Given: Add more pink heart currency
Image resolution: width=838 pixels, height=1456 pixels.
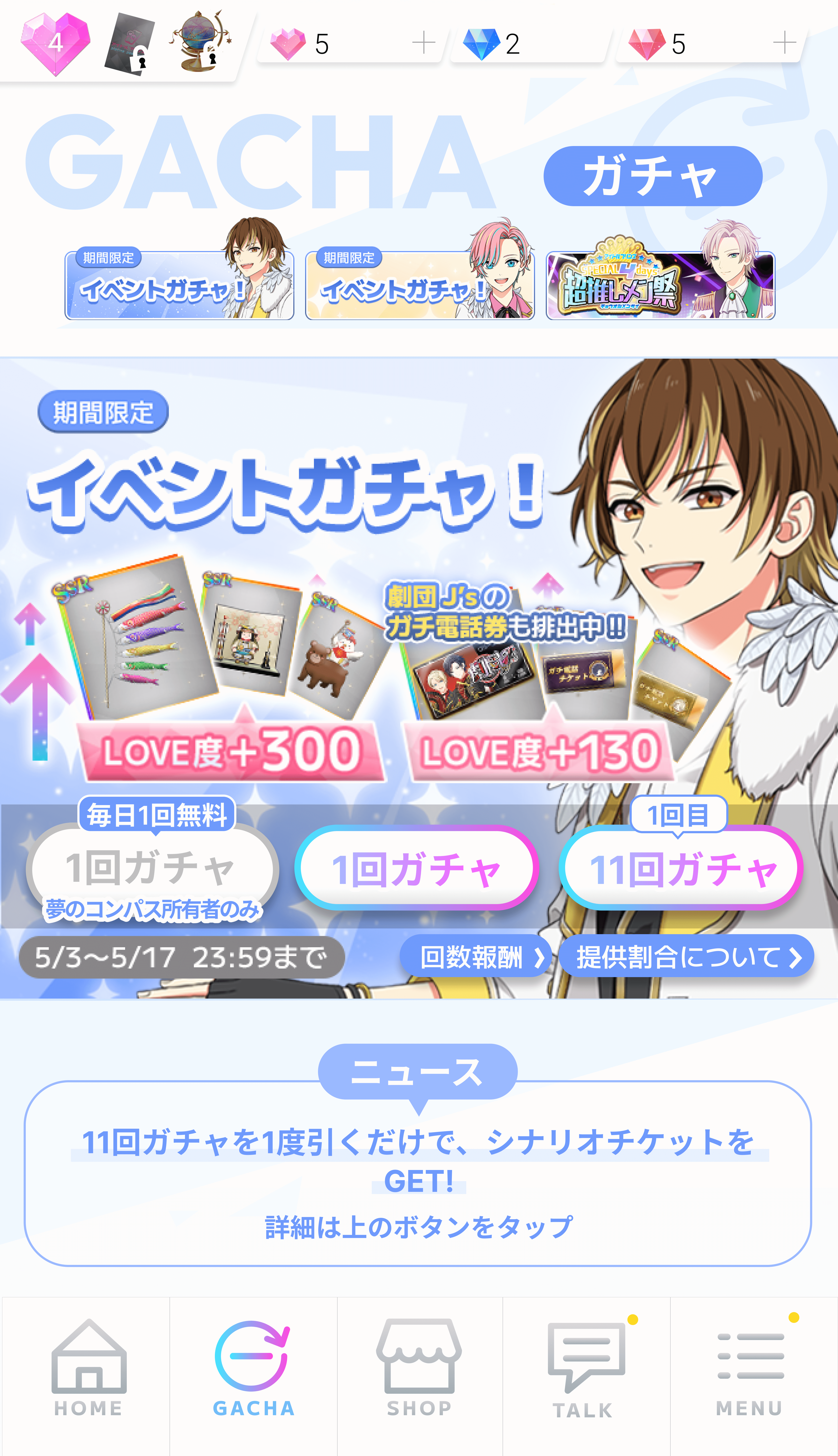Looking at the screenshot, I should pyautogui.click(x=424, y=43).
